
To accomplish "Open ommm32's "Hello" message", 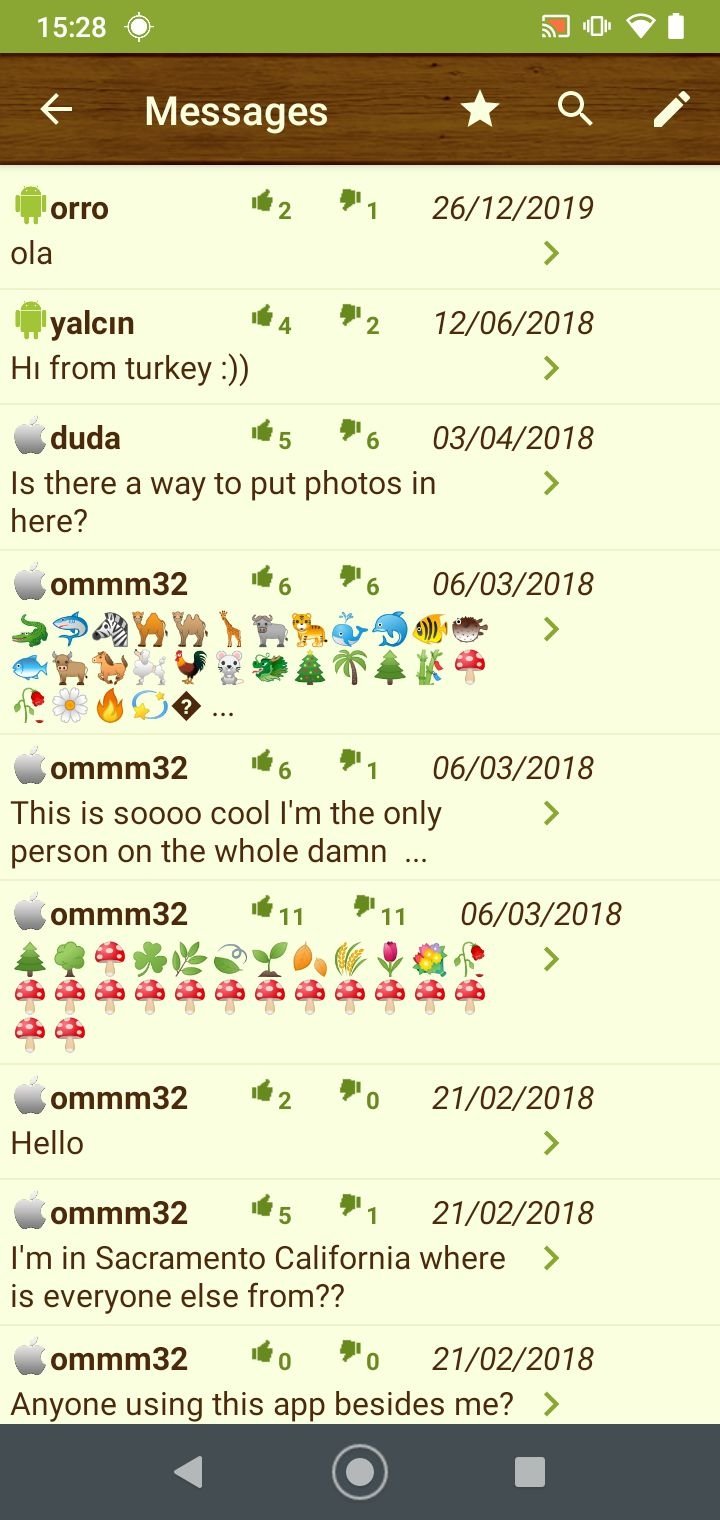I will 360,1122.
